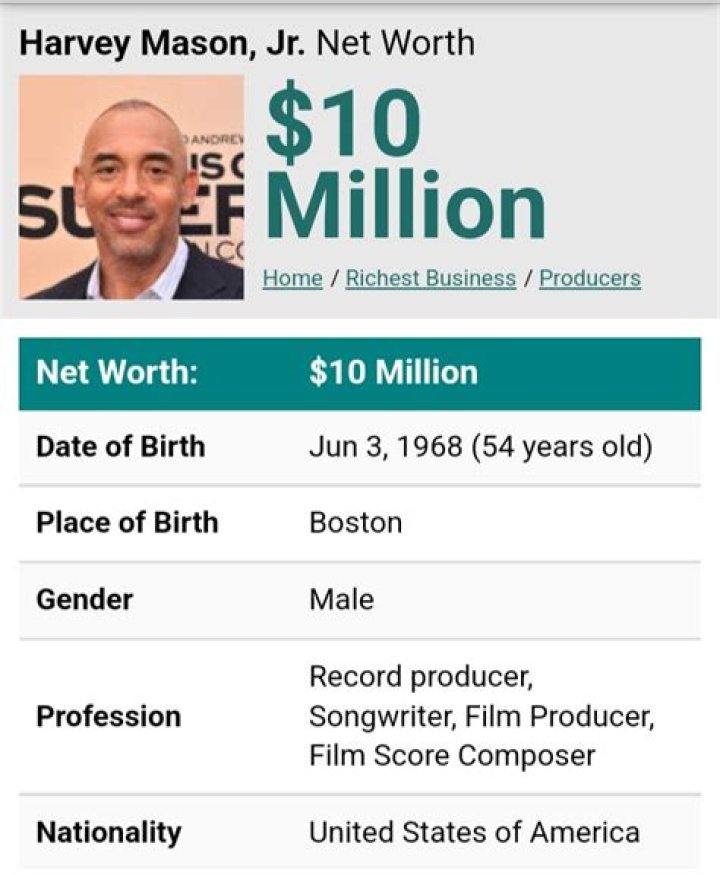720x875 pixels.
Task: Select the Gender label cell
Action: [x=76, y=599]
